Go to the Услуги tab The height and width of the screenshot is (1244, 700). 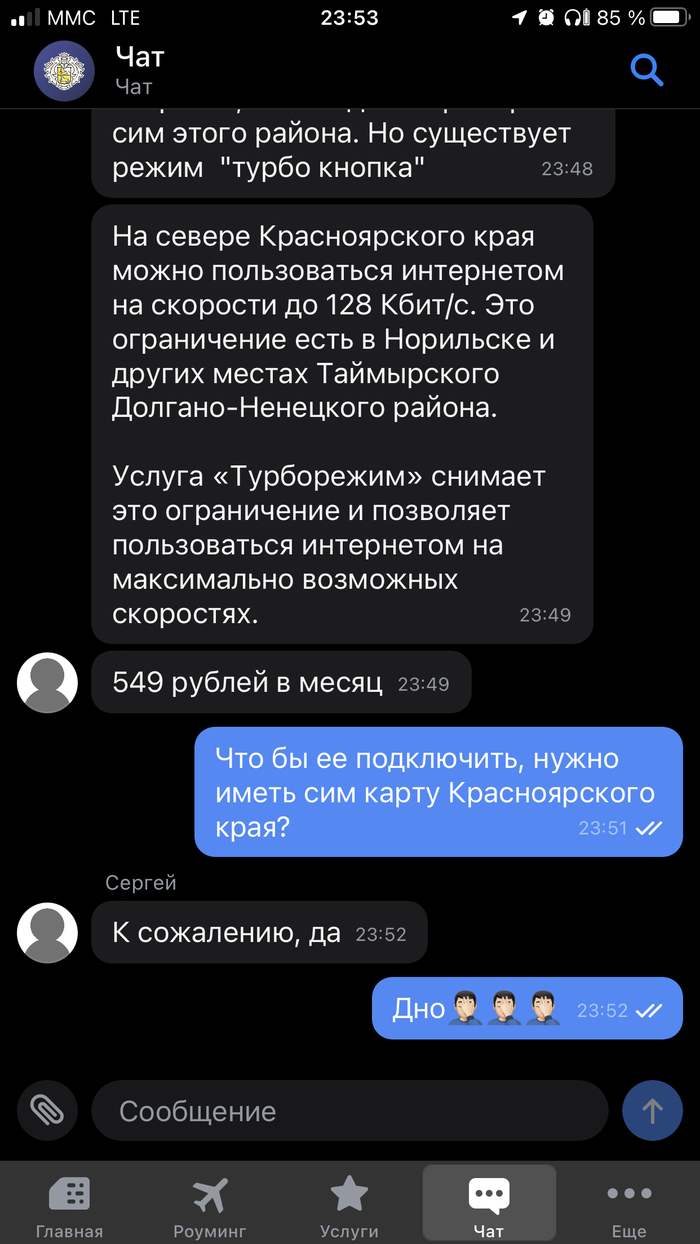tap(349, 1205)
